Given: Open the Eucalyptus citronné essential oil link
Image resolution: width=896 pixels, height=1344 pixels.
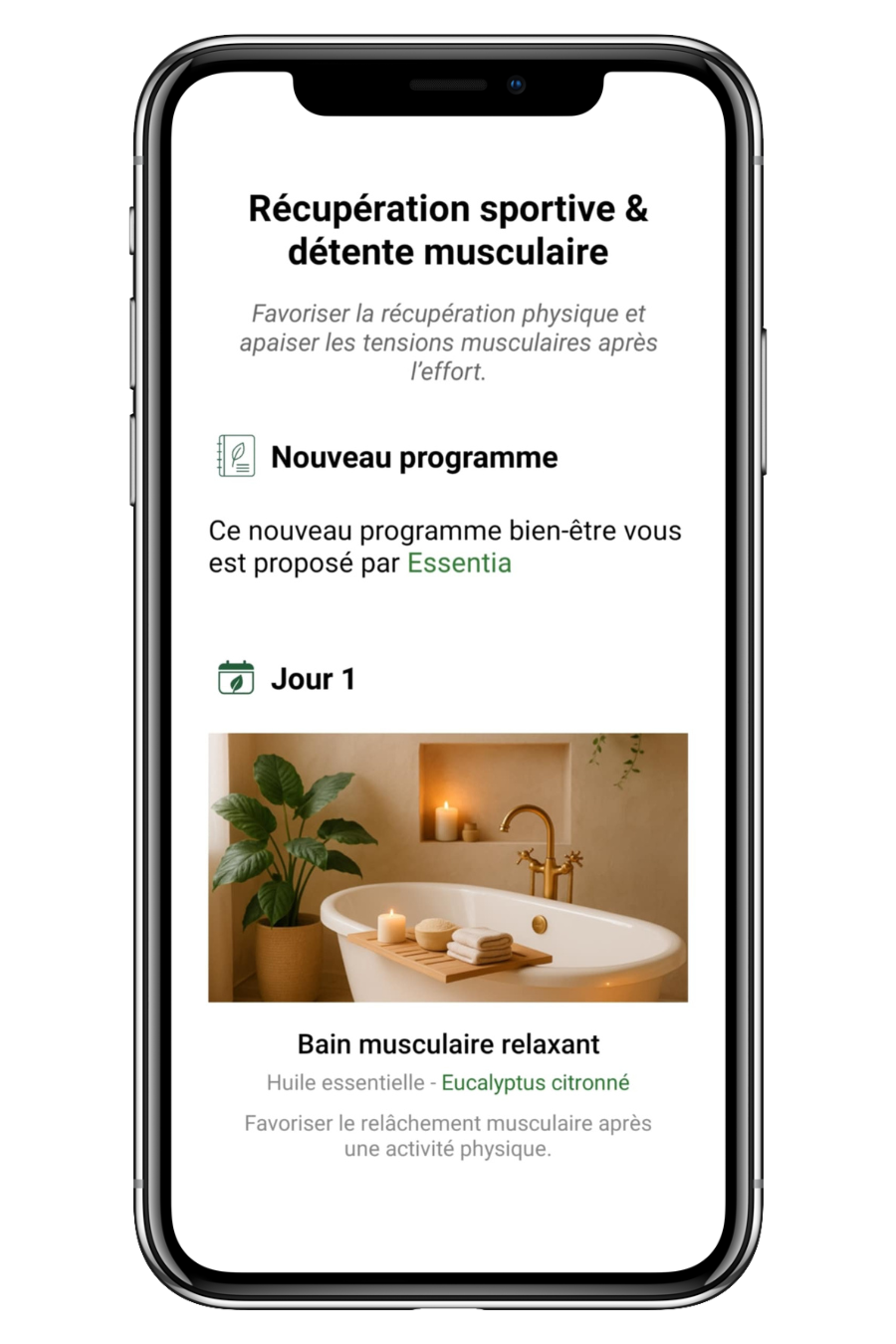Looking at the screenshot, I should (535, 1082).
